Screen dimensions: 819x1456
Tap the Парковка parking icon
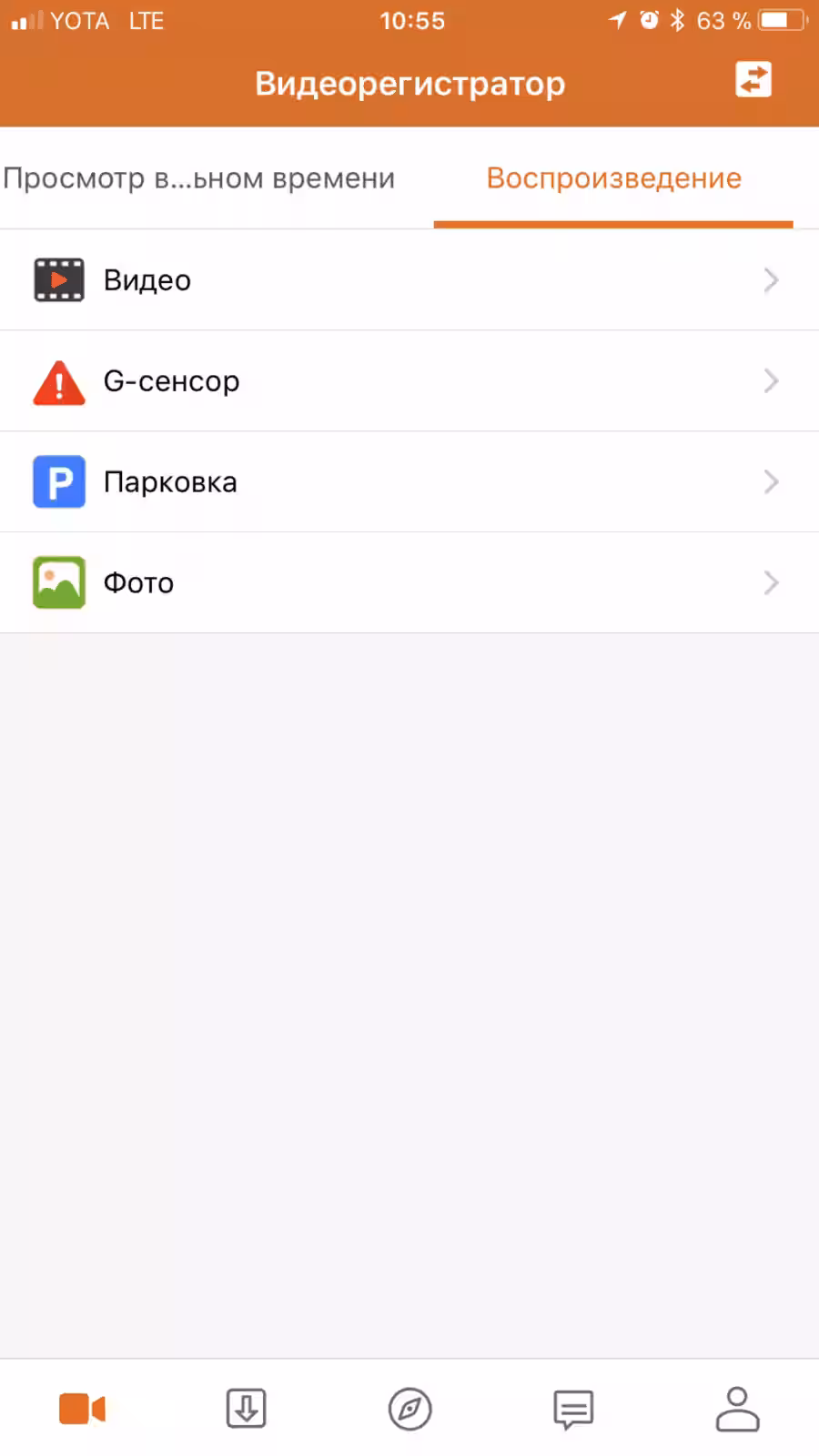[58, 481]
